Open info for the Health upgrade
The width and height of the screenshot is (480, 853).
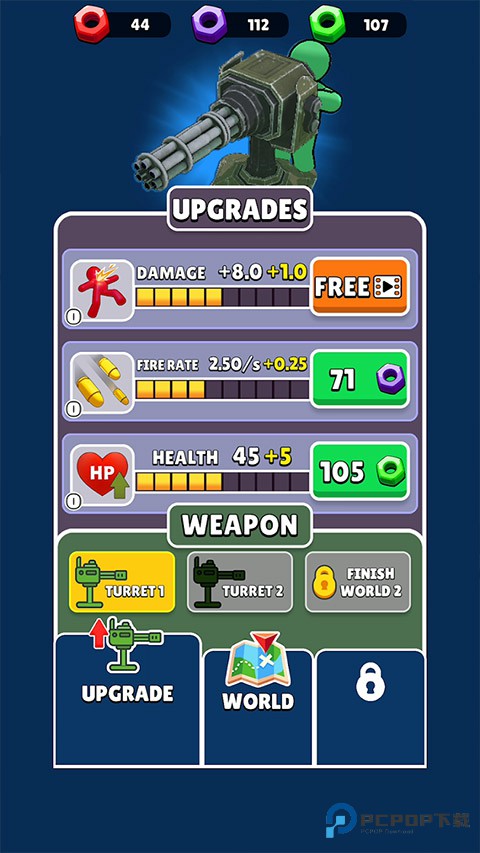click(74, 500)
